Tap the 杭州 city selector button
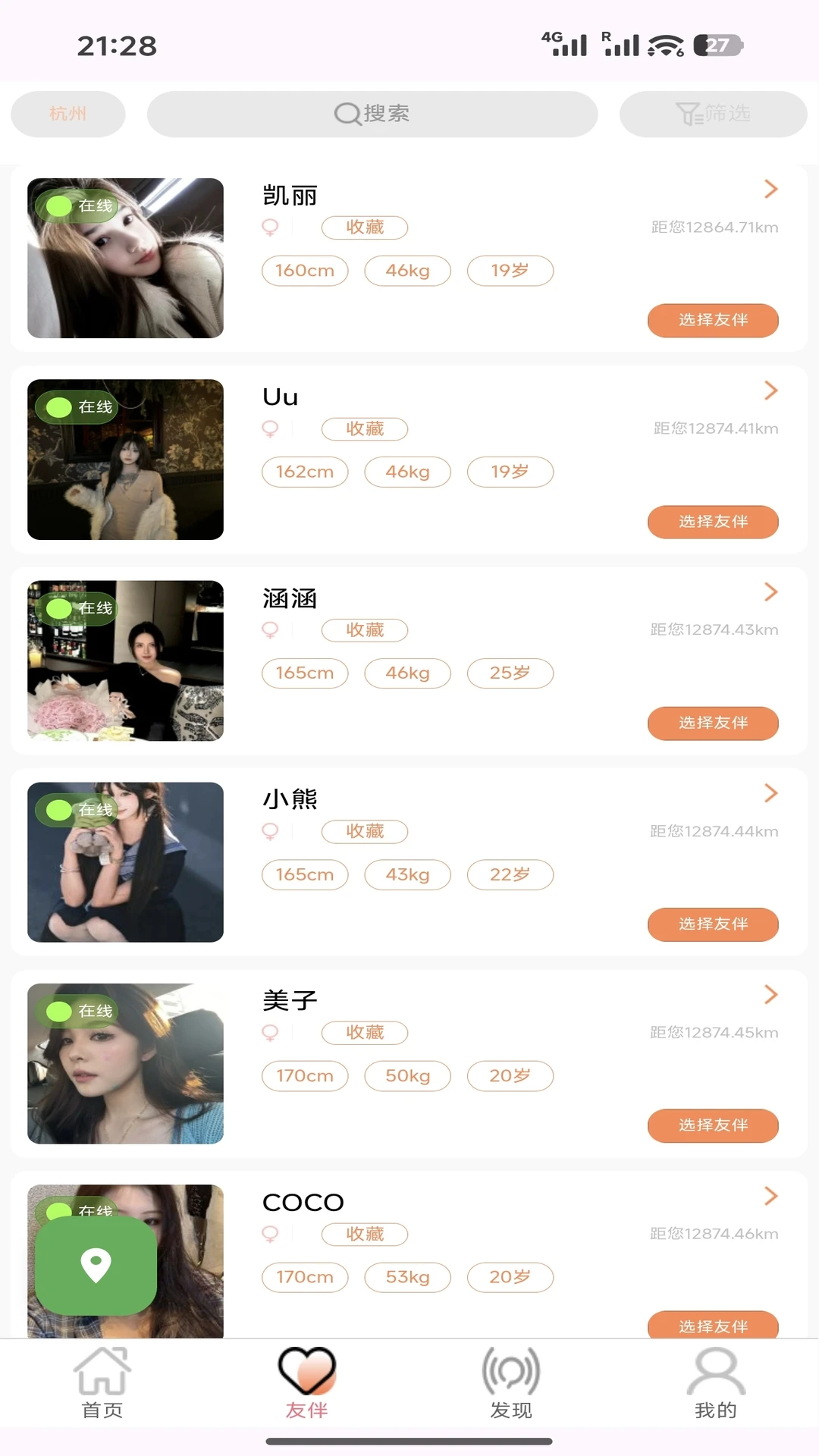Image resolution: width=819 pixels, height=1456 pixels. tap(67, 113)
